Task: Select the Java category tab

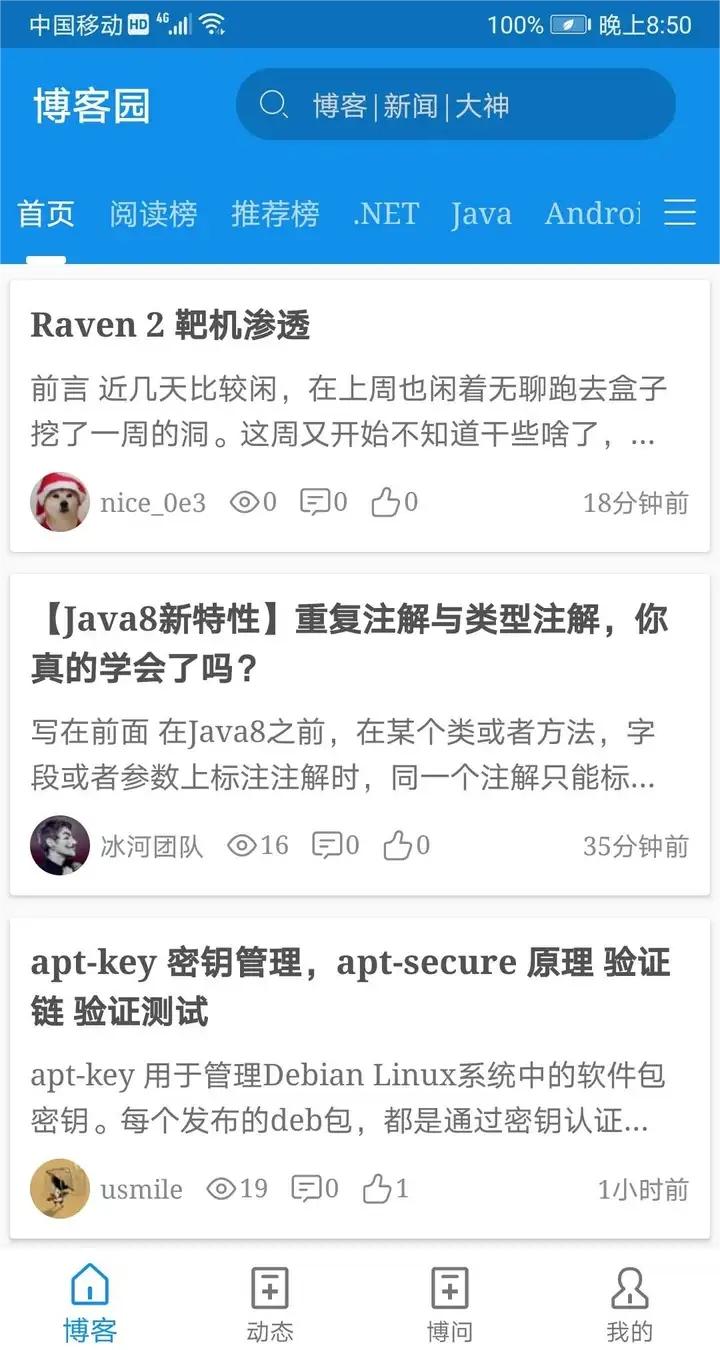Action: pyautogui.click(x=481, y=214)
